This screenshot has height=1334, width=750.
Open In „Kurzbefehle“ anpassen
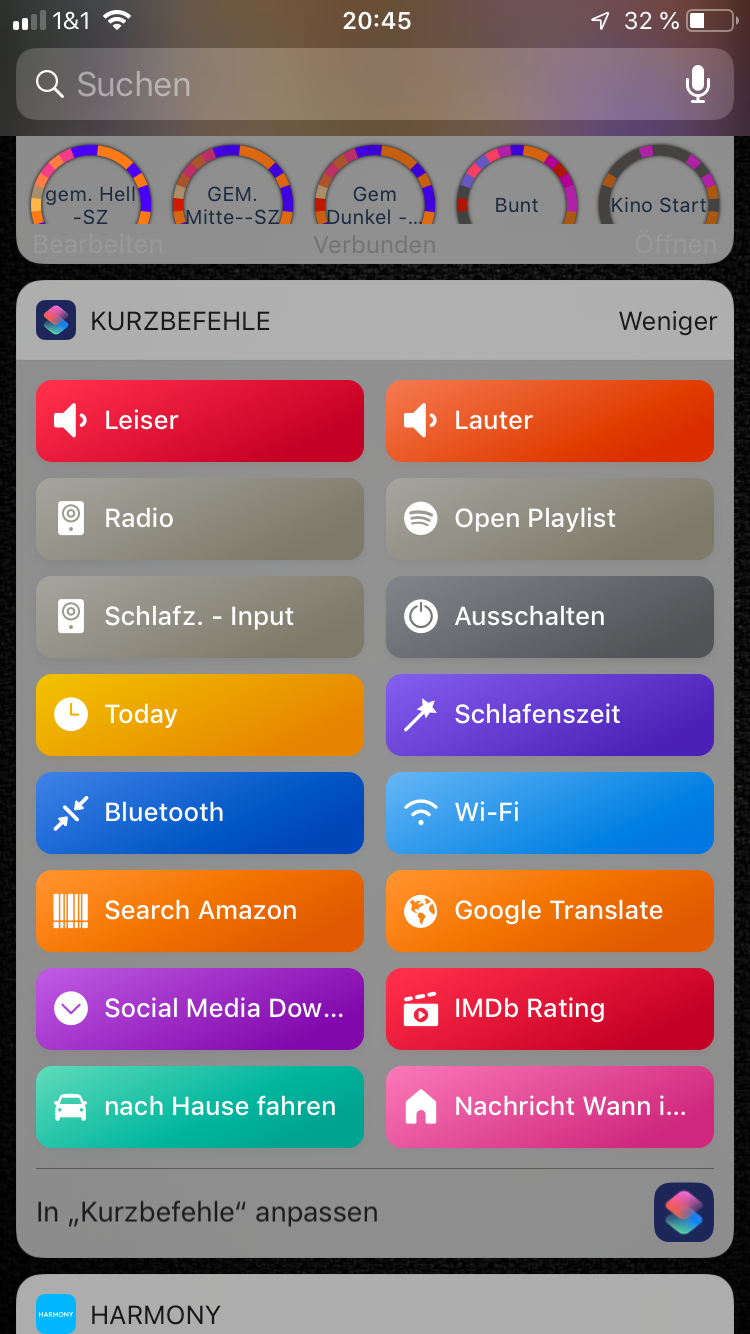pos(207,1212)
